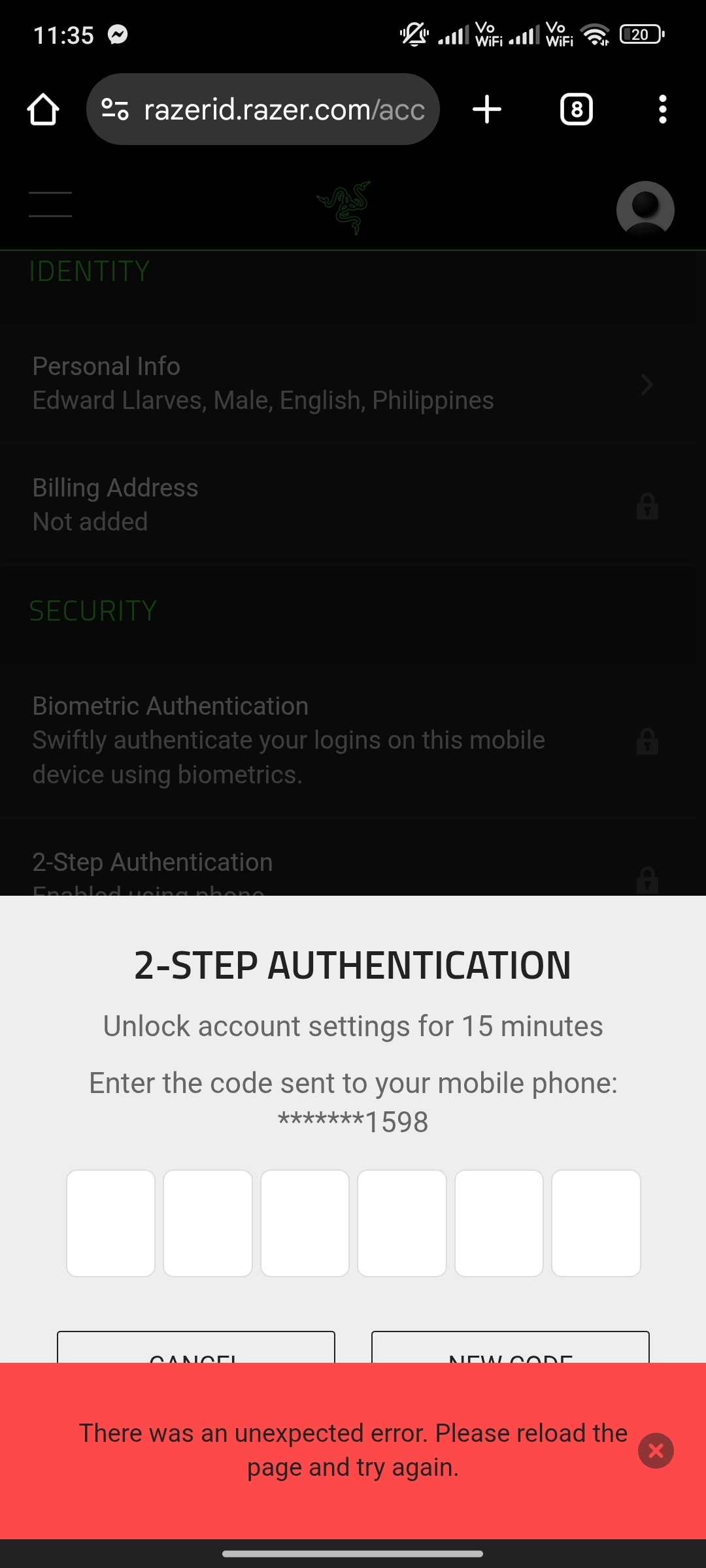The width and height of the screenshot is (706, 1568).
Task: Open the browser home page
Action: [x=43, y=109]
